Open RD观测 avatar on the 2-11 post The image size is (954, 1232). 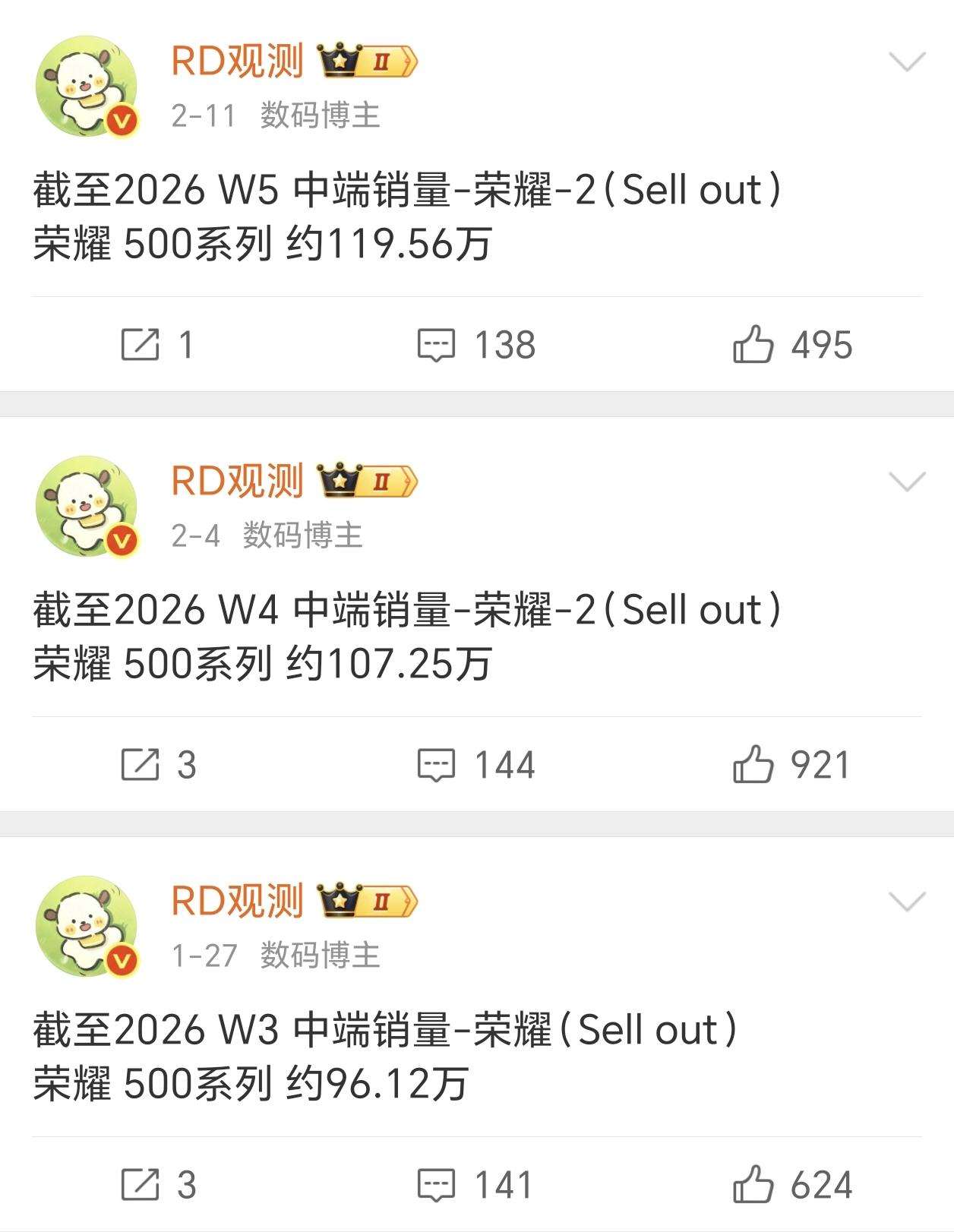(x=87, y=86)
